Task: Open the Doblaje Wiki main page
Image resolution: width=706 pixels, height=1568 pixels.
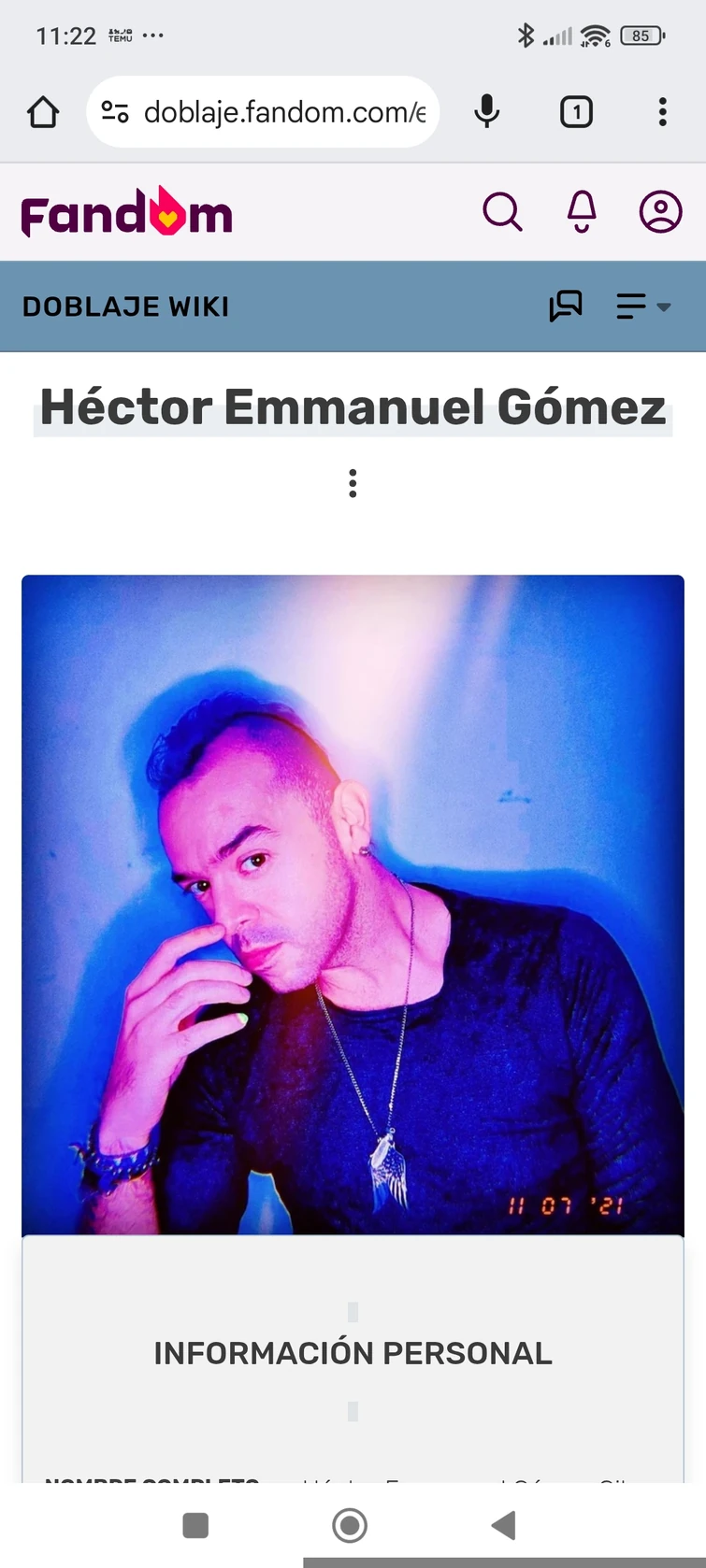Action: [x=125, y=306]
